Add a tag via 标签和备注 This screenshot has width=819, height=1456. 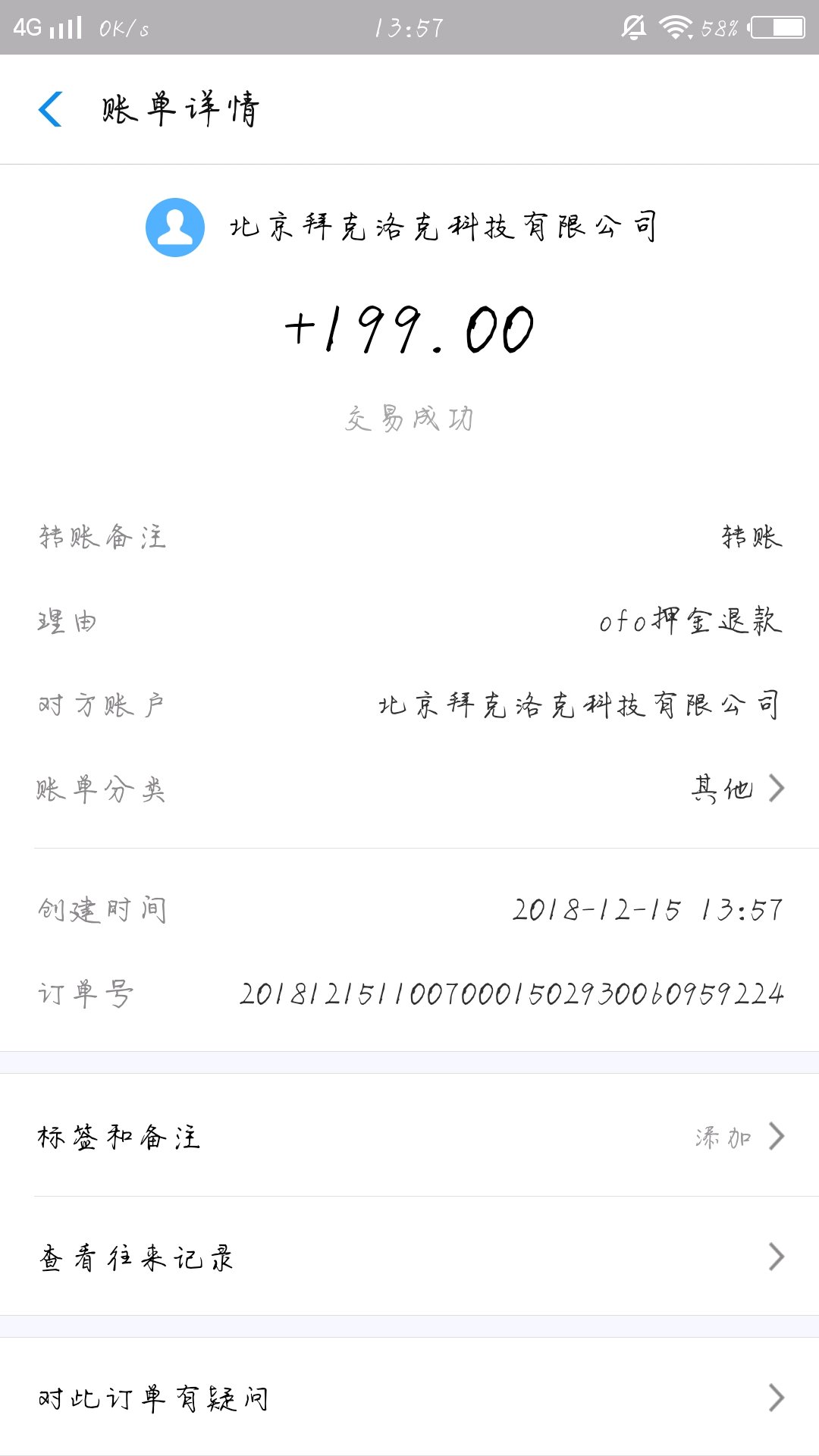[409, 1136]
